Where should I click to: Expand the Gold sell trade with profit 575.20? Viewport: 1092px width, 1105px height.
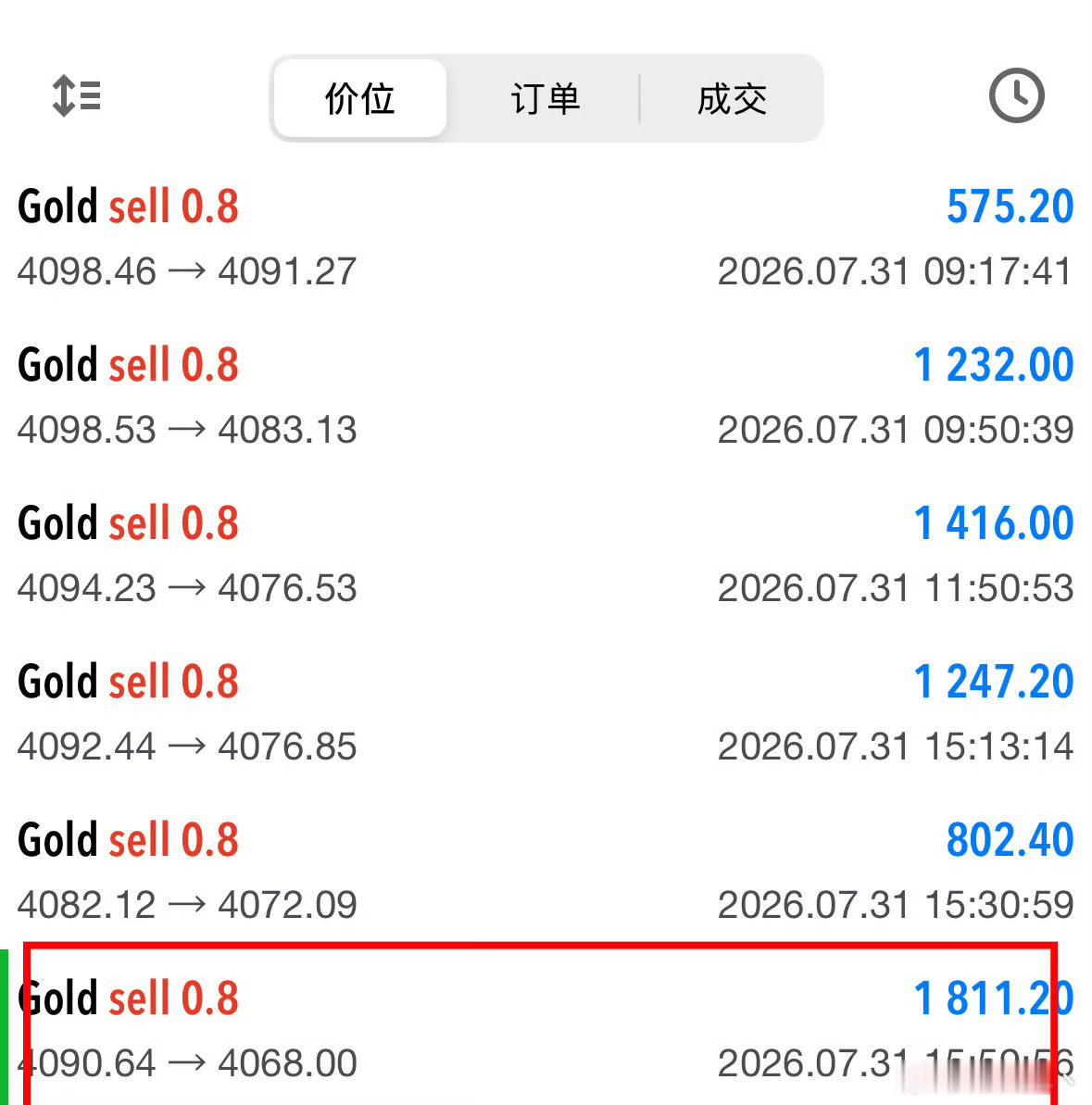(546, 238)
